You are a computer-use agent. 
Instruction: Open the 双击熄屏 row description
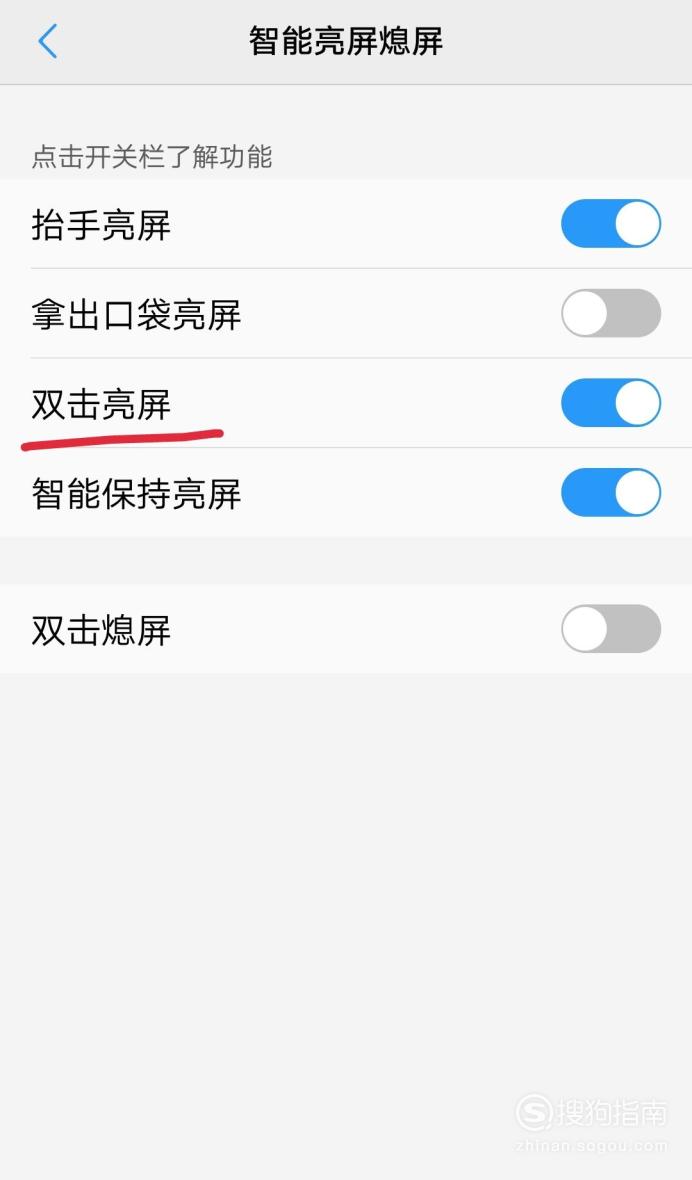point(346,628)
